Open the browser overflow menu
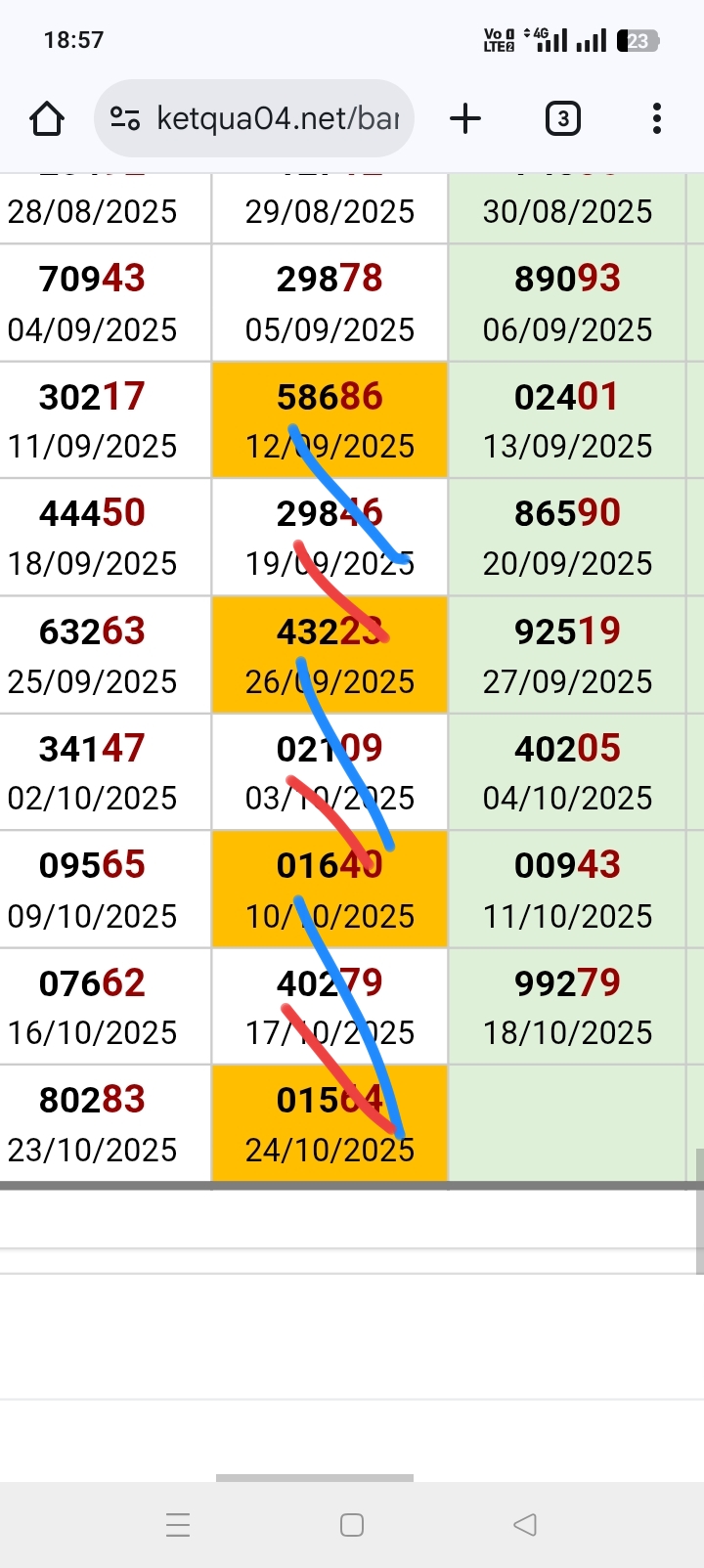 tap(657, 119)
